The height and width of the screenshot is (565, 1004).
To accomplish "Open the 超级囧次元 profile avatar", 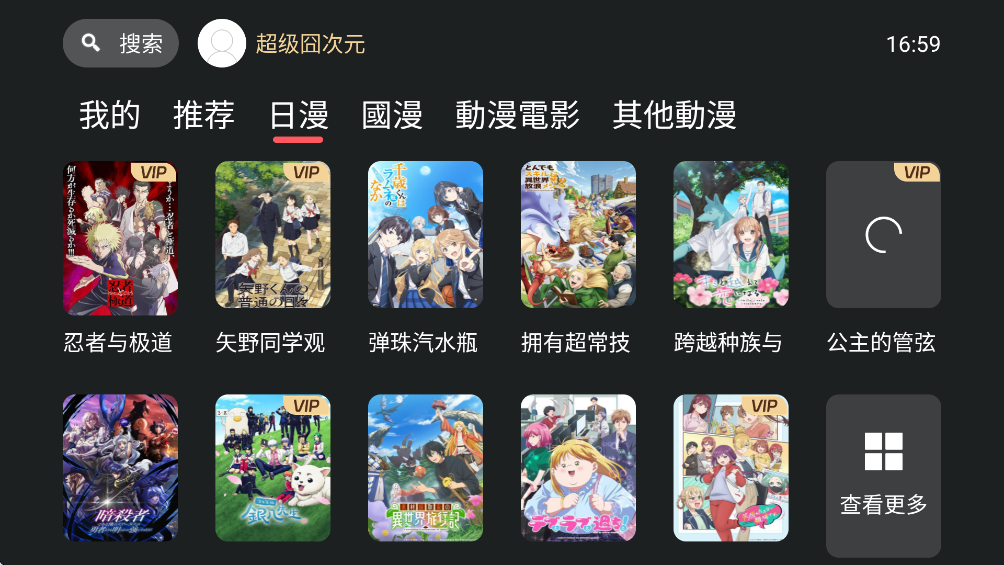I will (222, 43).
